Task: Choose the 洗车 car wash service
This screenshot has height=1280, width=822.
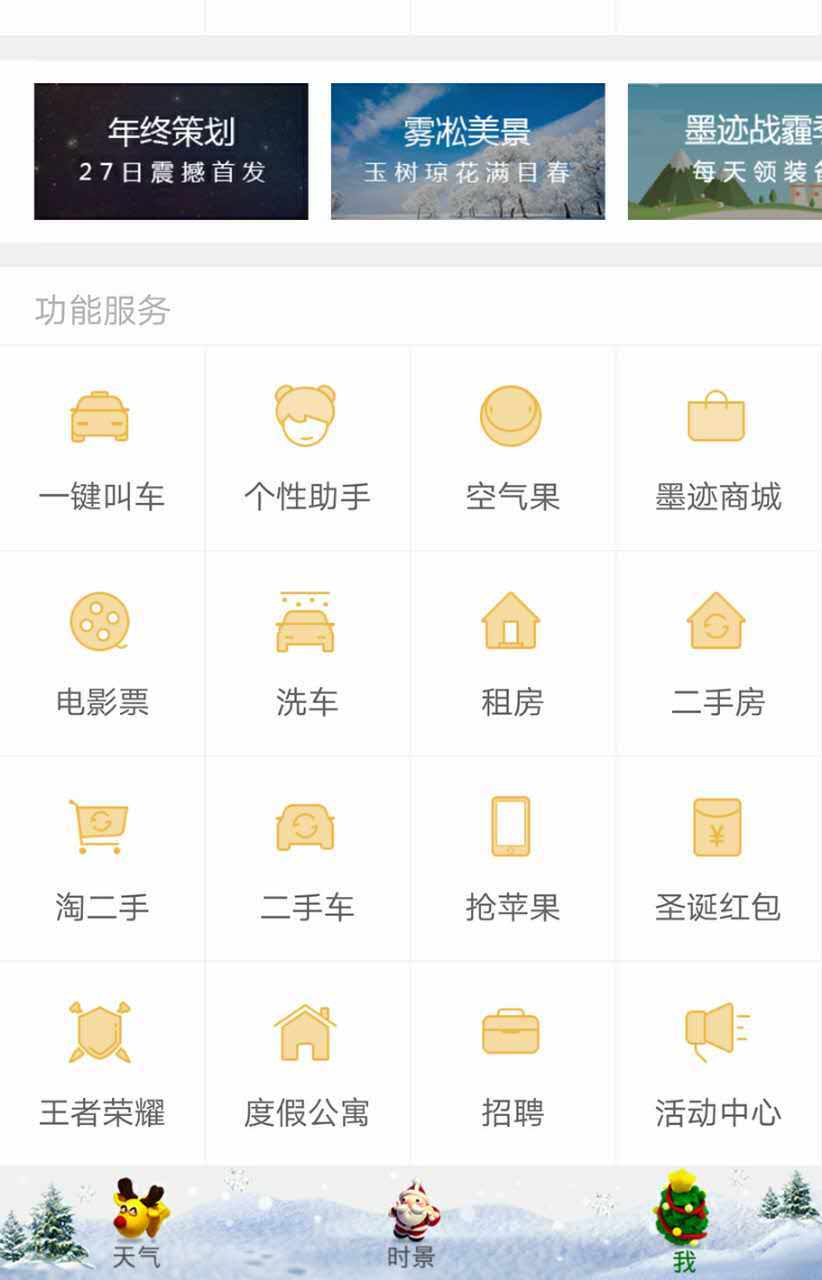Action: click(307, 653)
